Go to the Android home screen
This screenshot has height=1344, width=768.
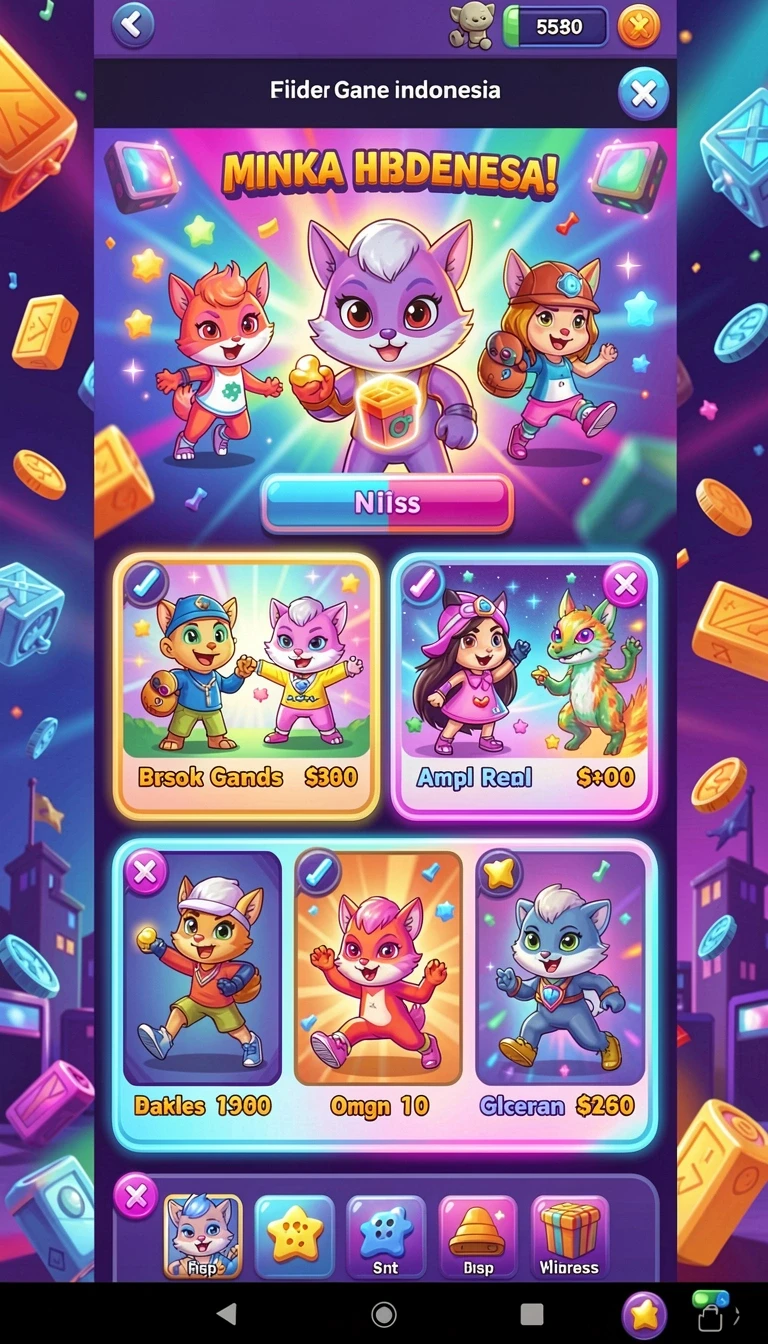pyautogui.click(x=384, y=1314)
